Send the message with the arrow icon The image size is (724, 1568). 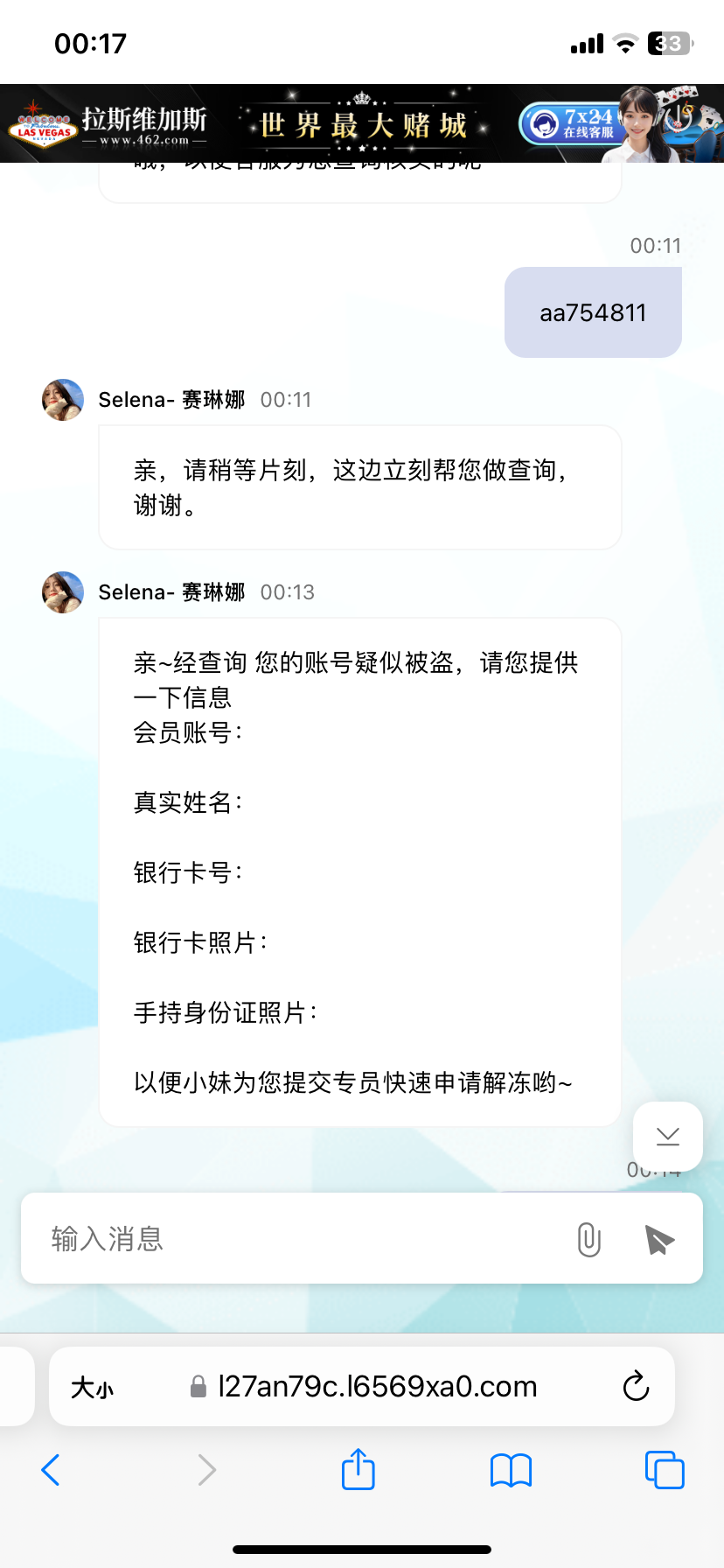coord(659,1239)
